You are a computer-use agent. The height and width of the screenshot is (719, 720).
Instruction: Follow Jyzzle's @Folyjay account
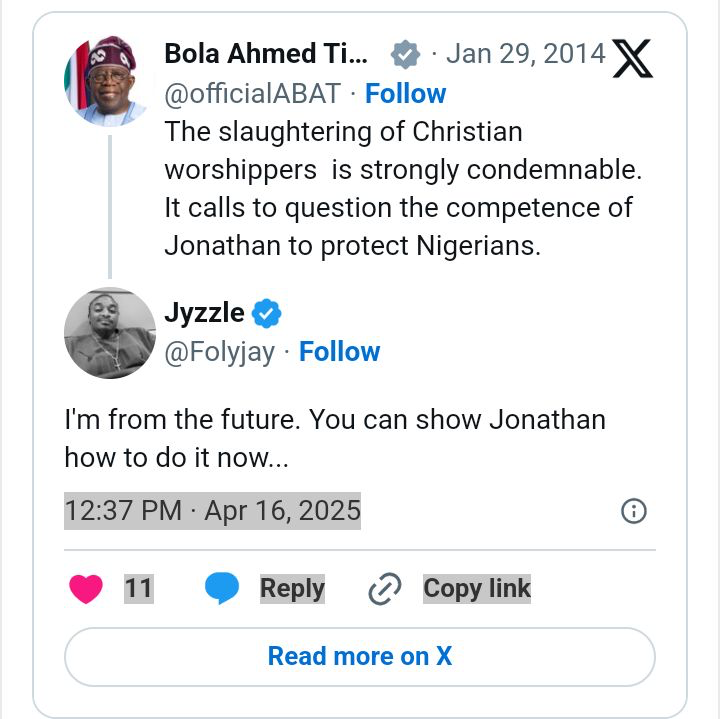(339, 352)
